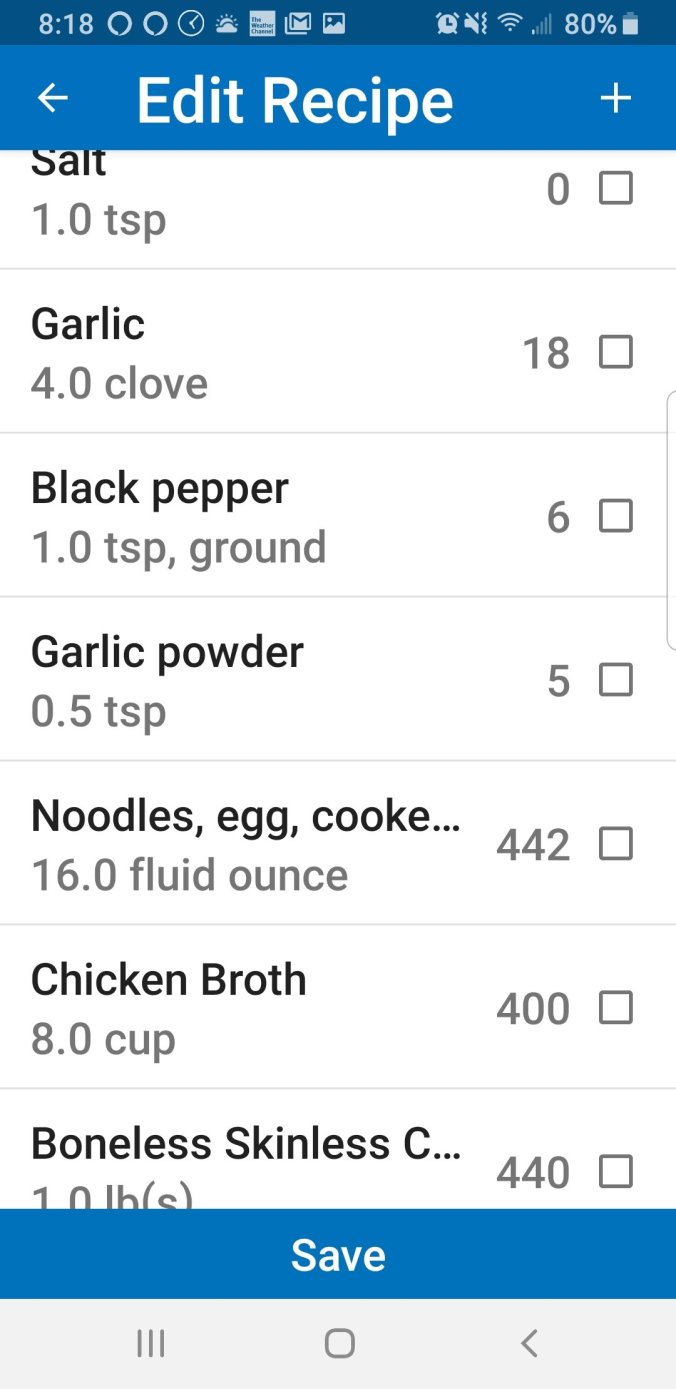
Task: Tick the Black pepper checkbox
Action: tap(615, 516)
